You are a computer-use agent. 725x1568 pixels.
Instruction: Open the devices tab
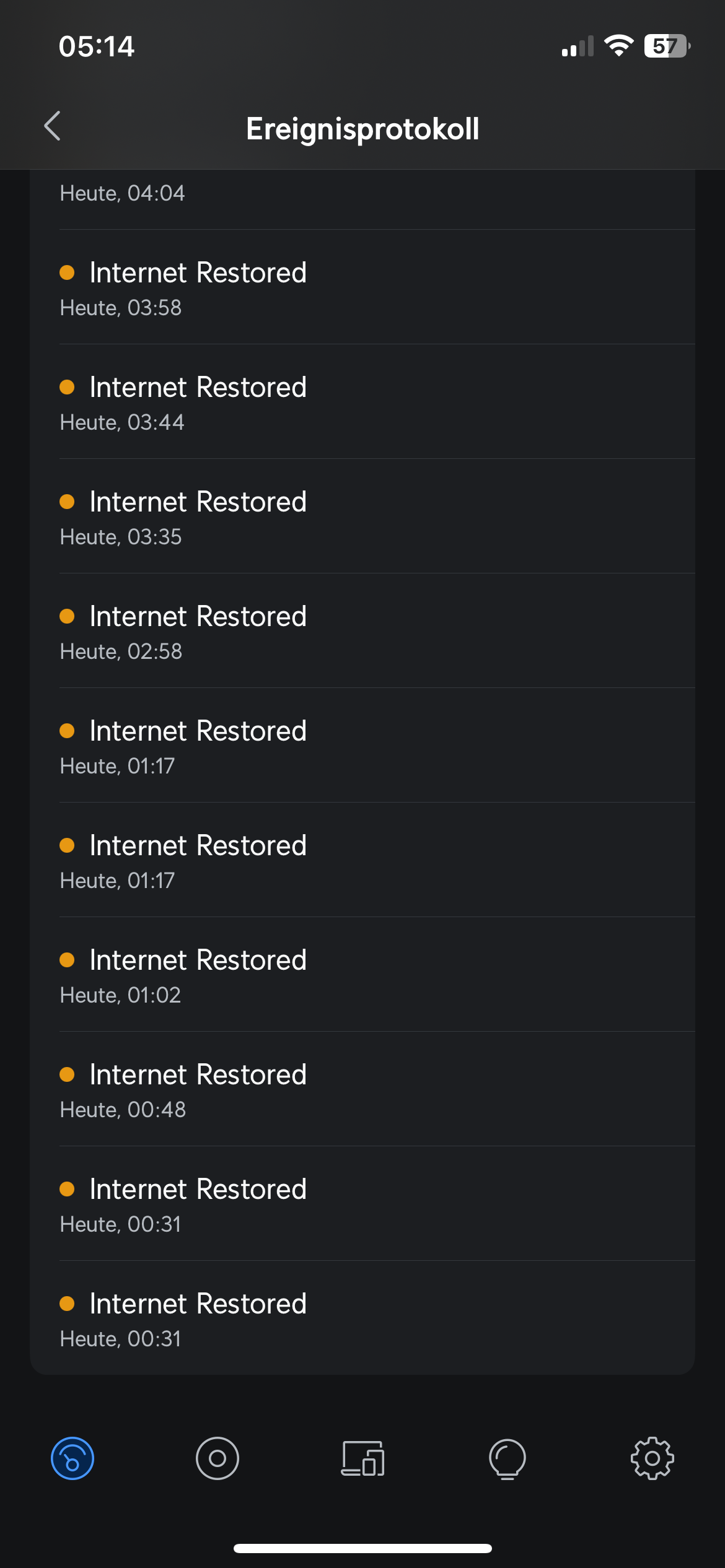pos(362,1458)
